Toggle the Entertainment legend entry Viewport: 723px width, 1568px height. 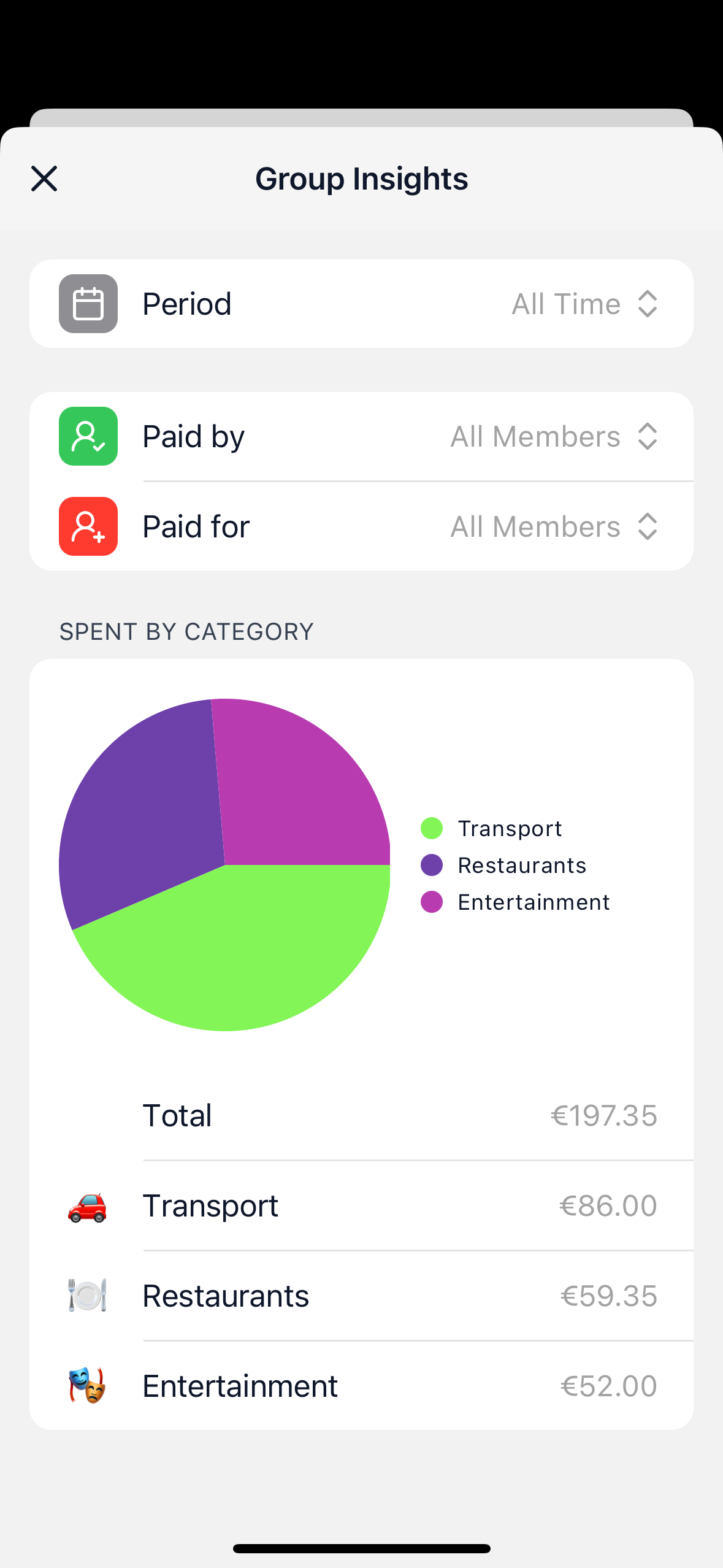pos(534,902)
